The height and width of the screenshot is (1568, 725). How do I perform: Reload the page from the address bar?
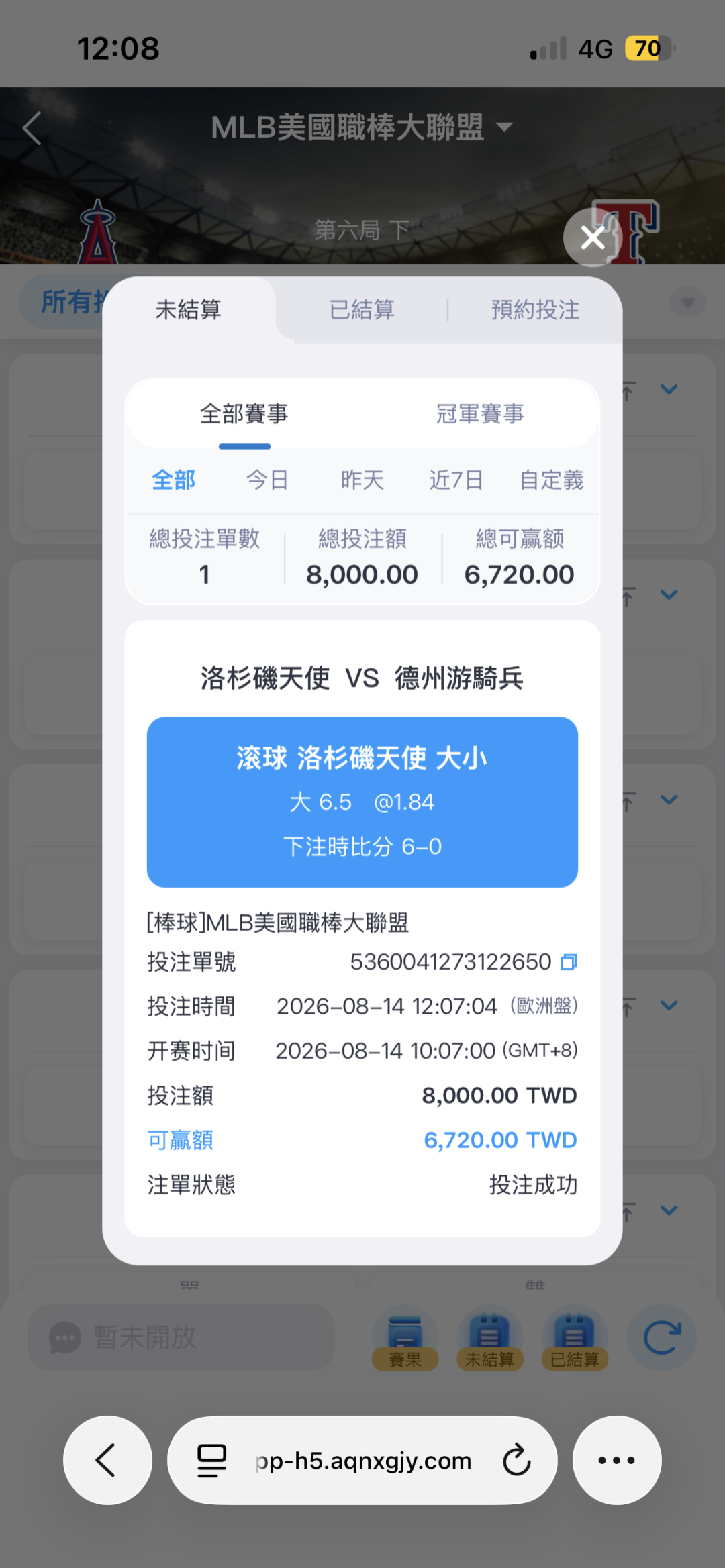517,1460
